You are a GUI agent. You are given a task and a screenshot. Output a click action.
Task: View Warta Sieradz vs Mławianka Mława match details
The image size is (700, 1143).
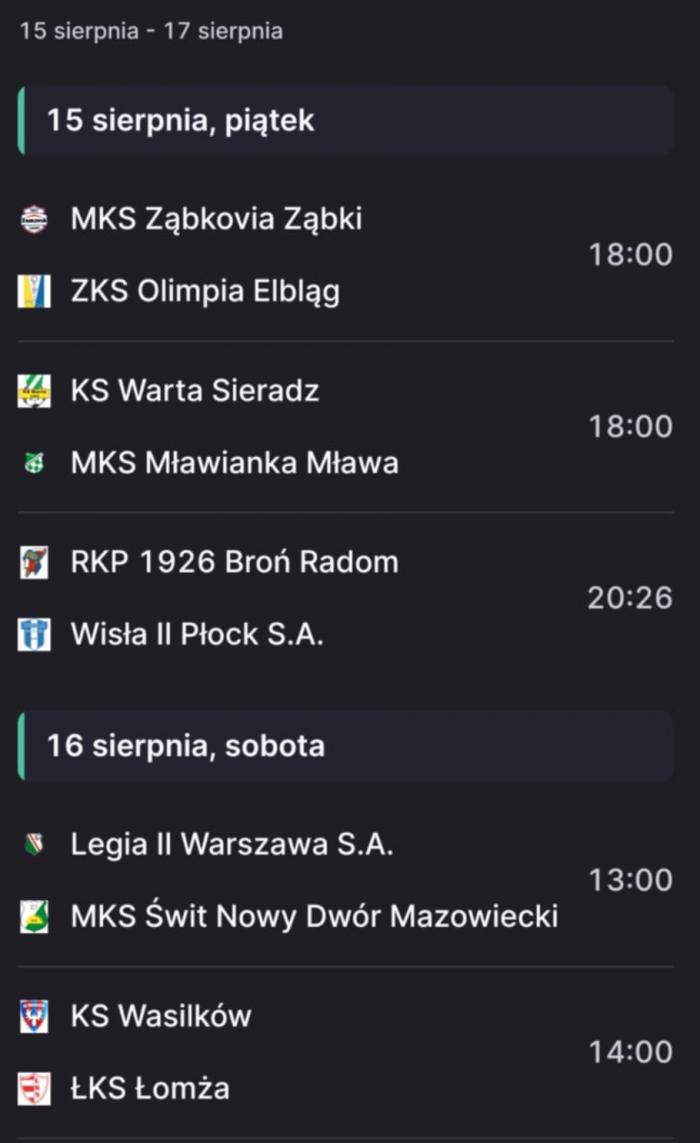(345, 427)
